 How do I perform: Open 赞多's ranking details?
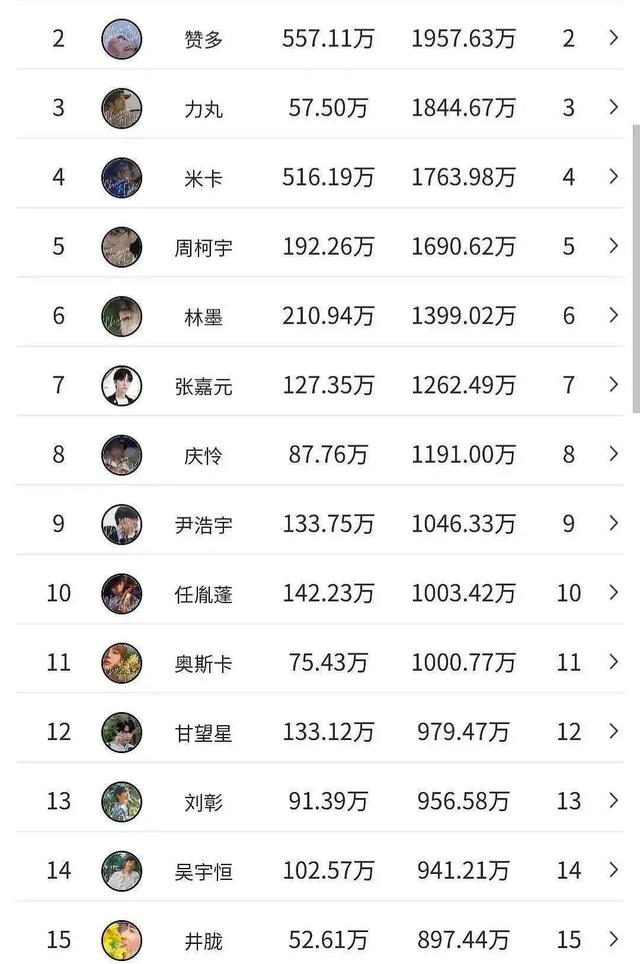click(320, 39)
